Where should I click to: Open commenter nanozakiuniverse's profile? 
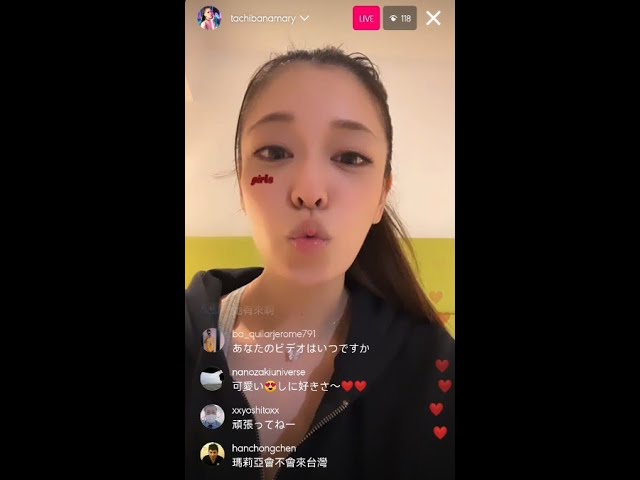click(x=212, y=378)
